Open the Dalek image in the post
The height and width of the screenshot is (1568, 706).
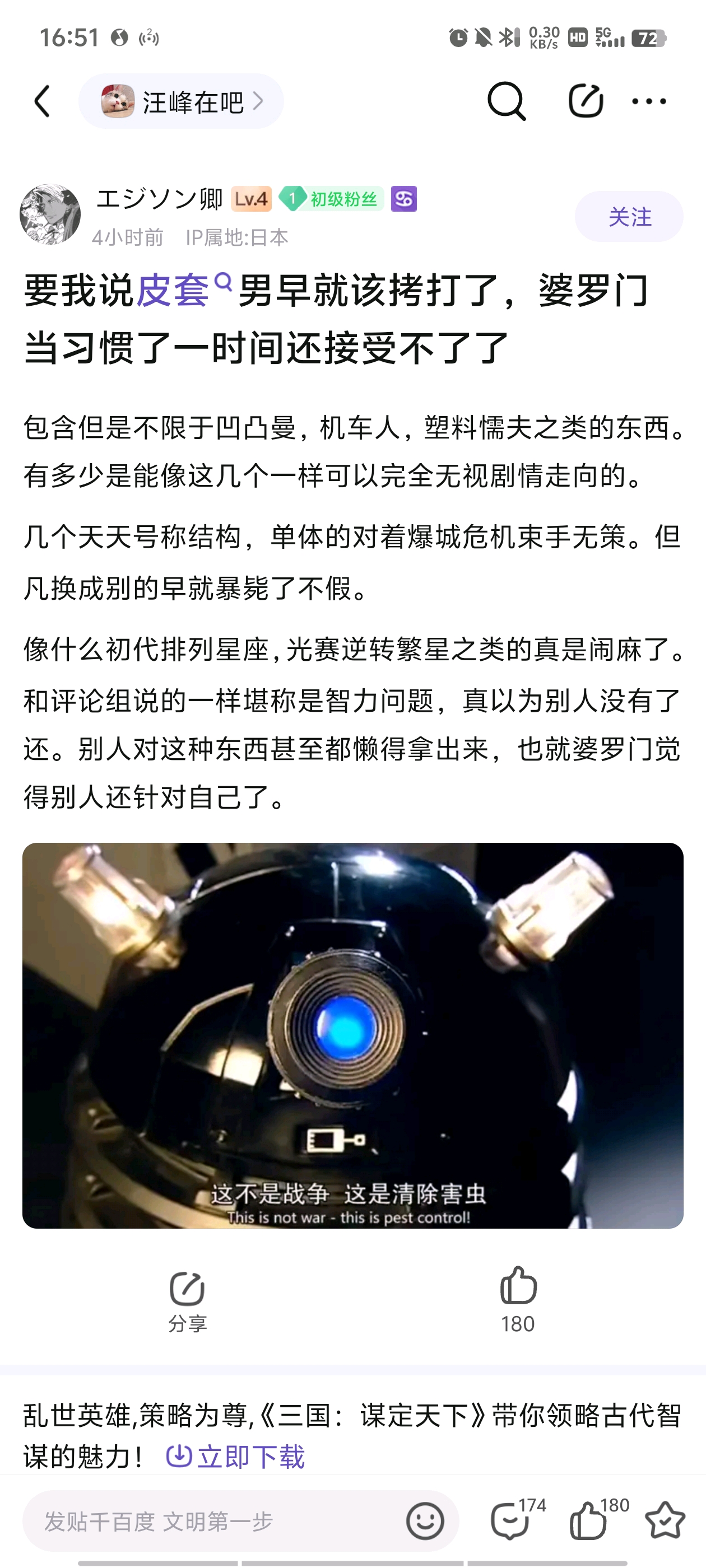(352, 1035)
